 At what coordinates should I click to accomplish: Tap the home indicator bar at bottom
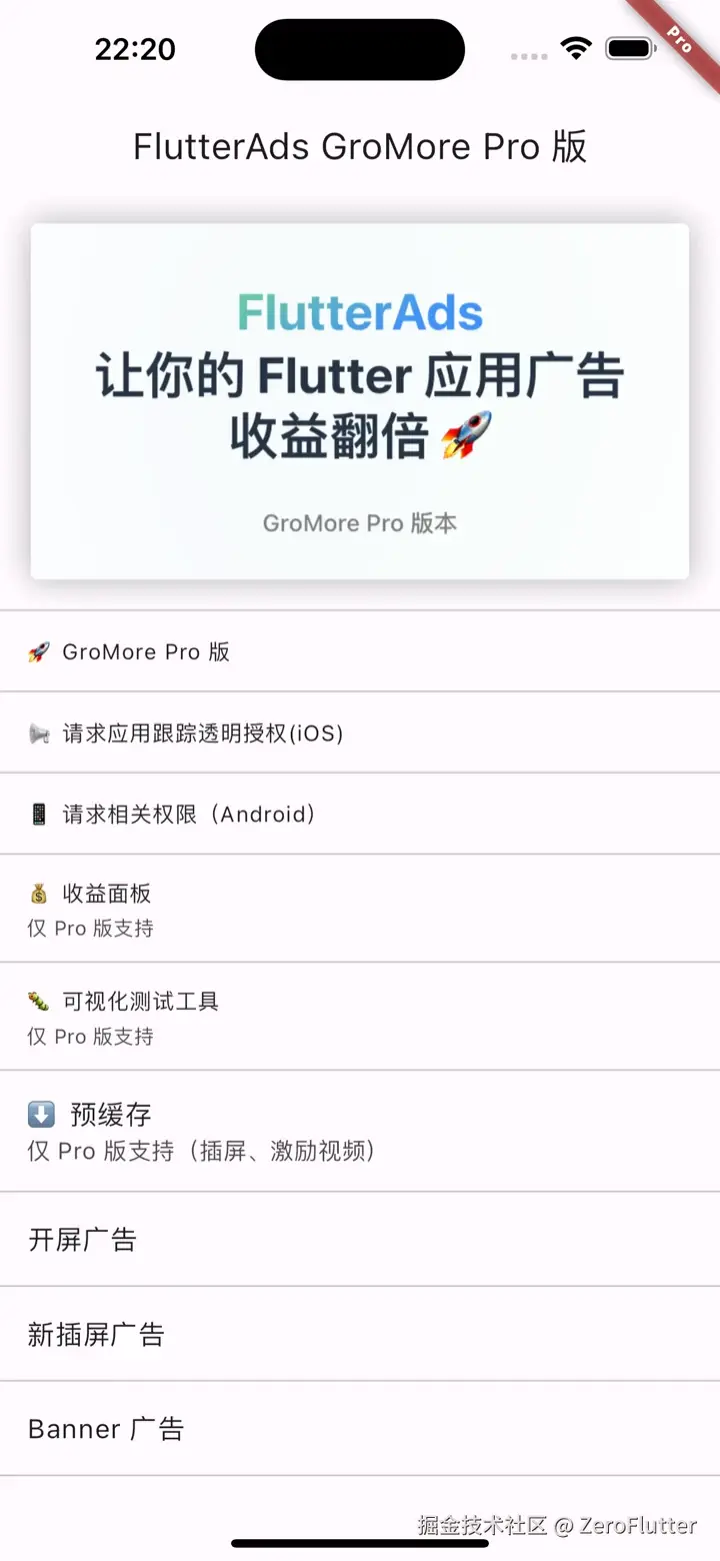pos(360,1542)
